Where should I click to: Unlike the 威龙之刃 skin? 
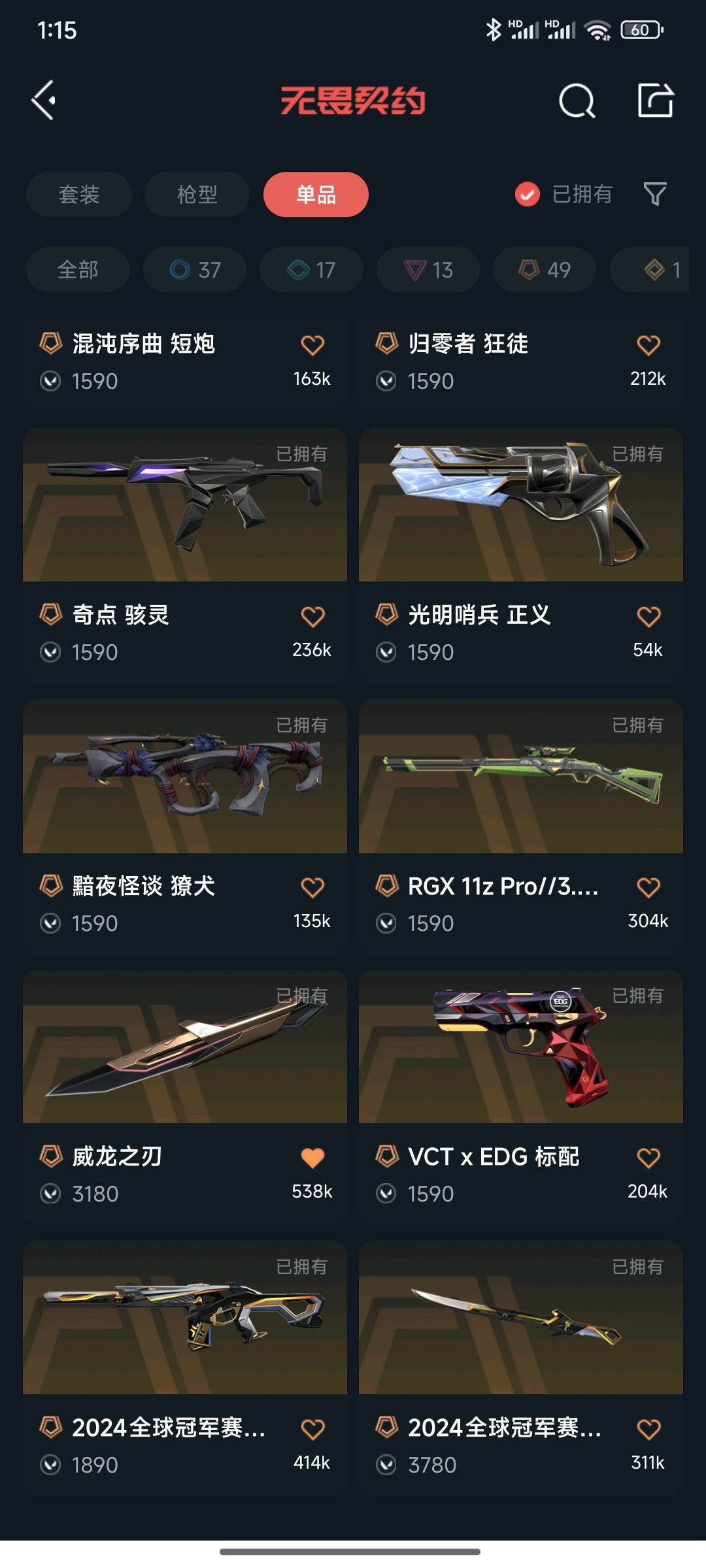[x=312, y=1158]
